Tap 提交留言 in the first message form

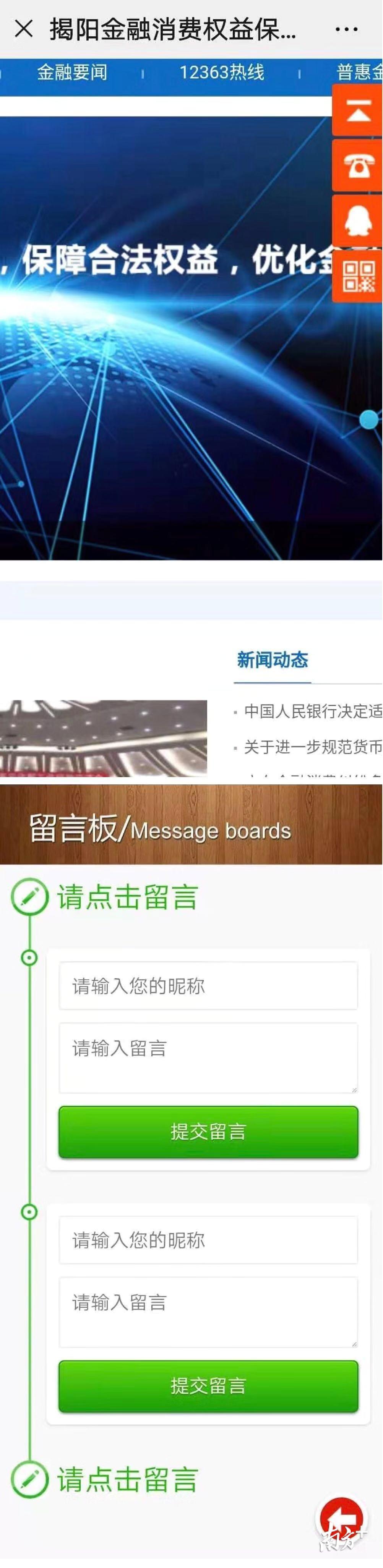(208, 1132)
